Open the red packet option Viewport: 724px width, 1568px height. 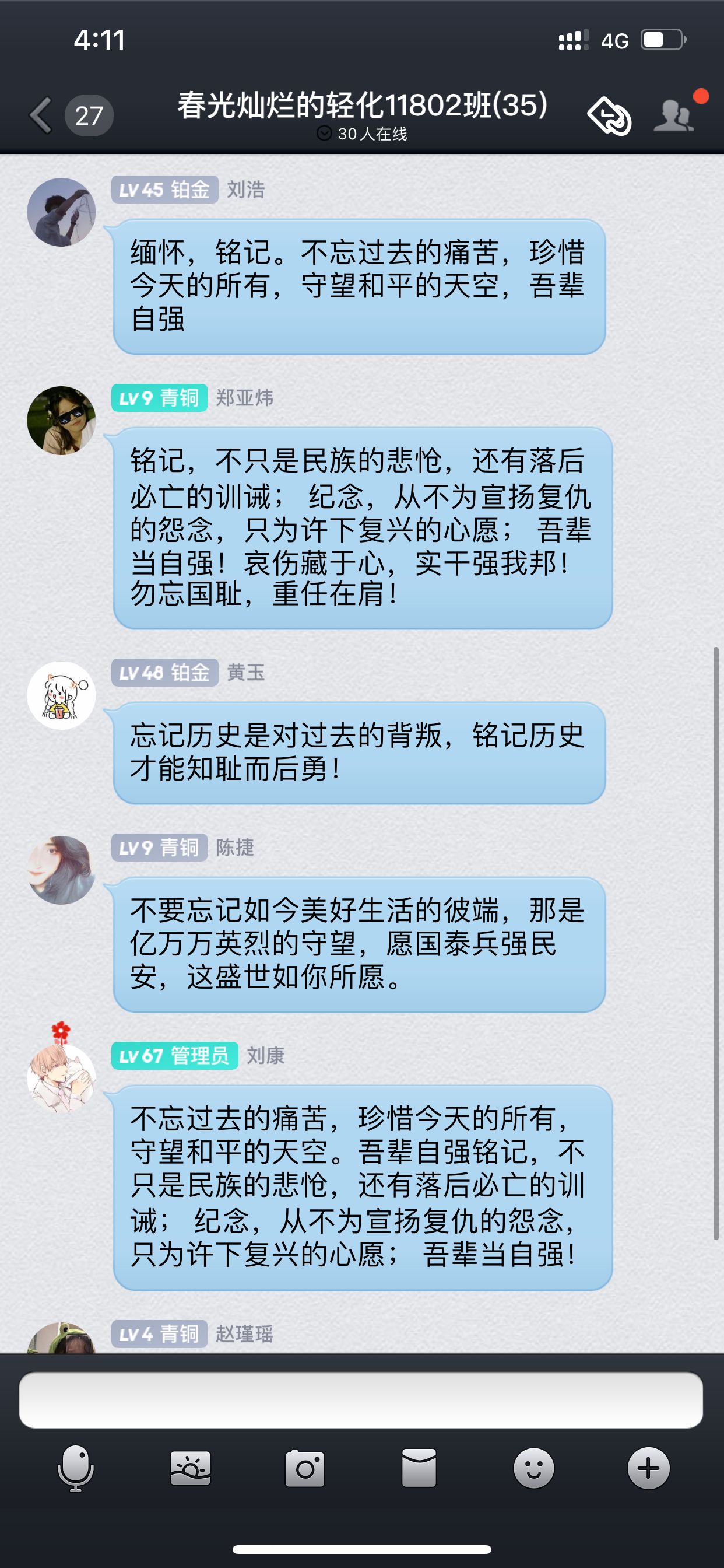click(x=419, y=1469)
